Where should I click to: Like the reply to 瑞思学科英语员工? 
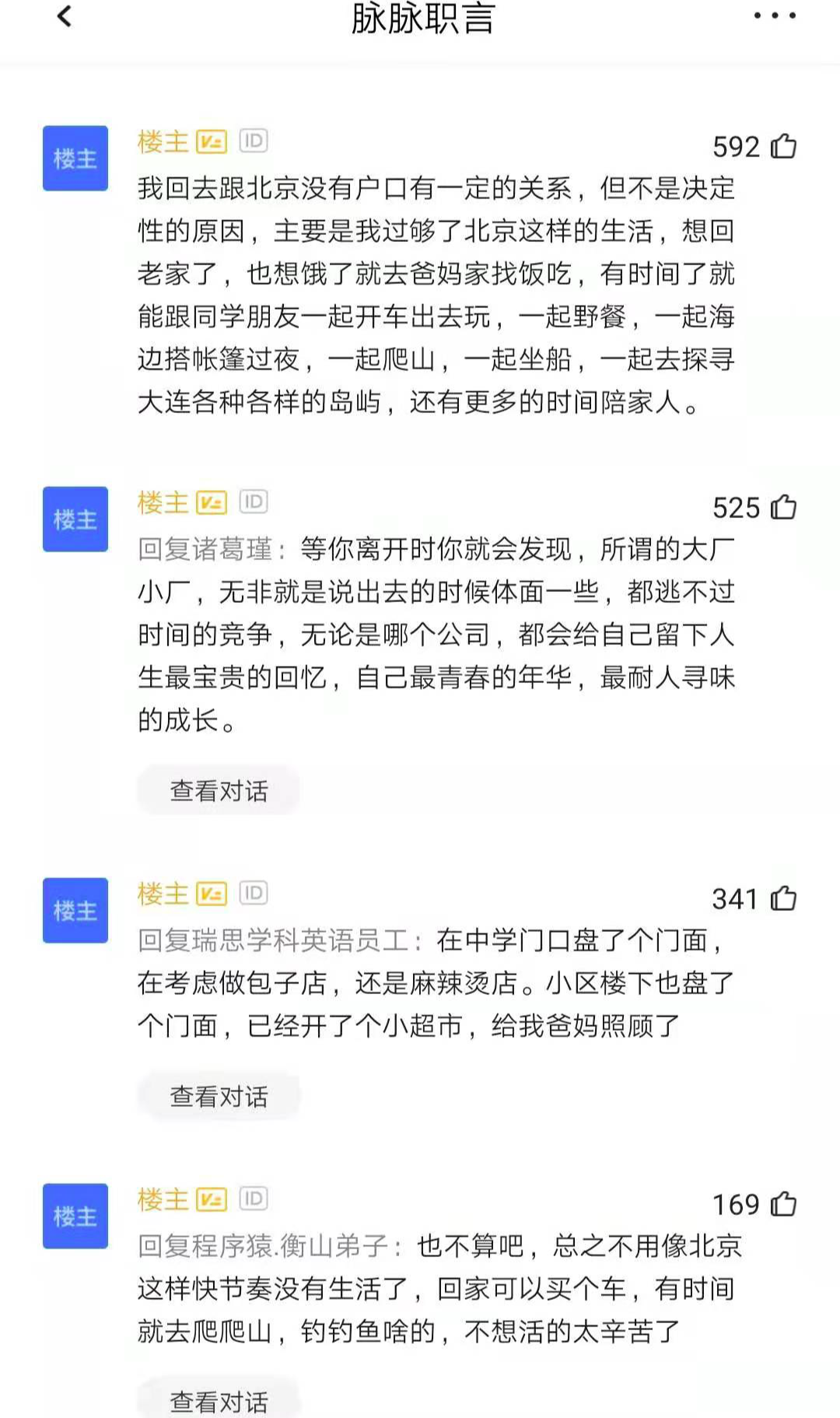[x=783, y=898]
